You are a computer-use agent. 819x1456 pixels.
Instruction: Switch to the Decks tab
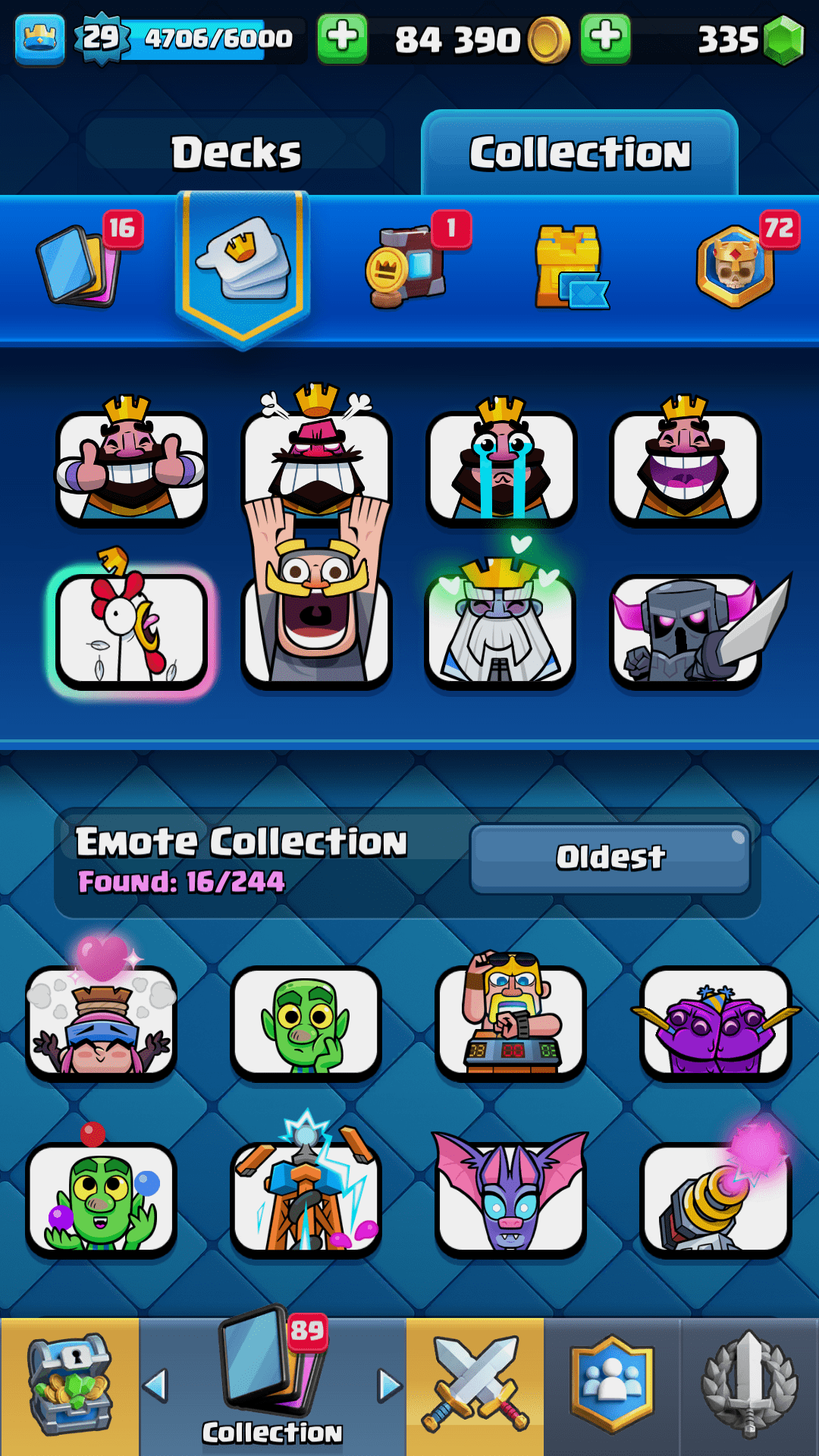[236, 152]
